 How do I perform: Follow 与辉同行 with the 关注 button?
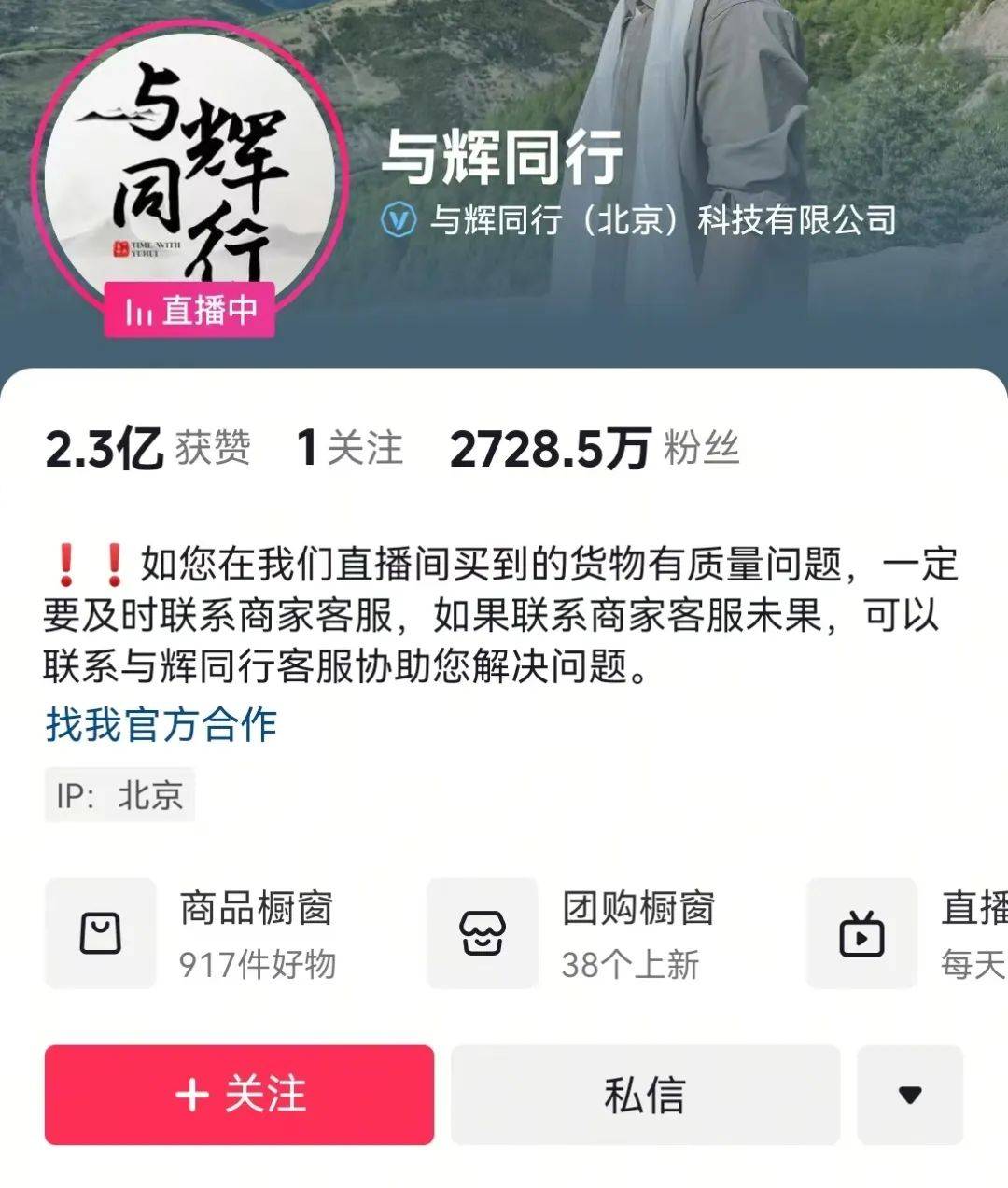pyautogui.click(x=239, y=1094)
